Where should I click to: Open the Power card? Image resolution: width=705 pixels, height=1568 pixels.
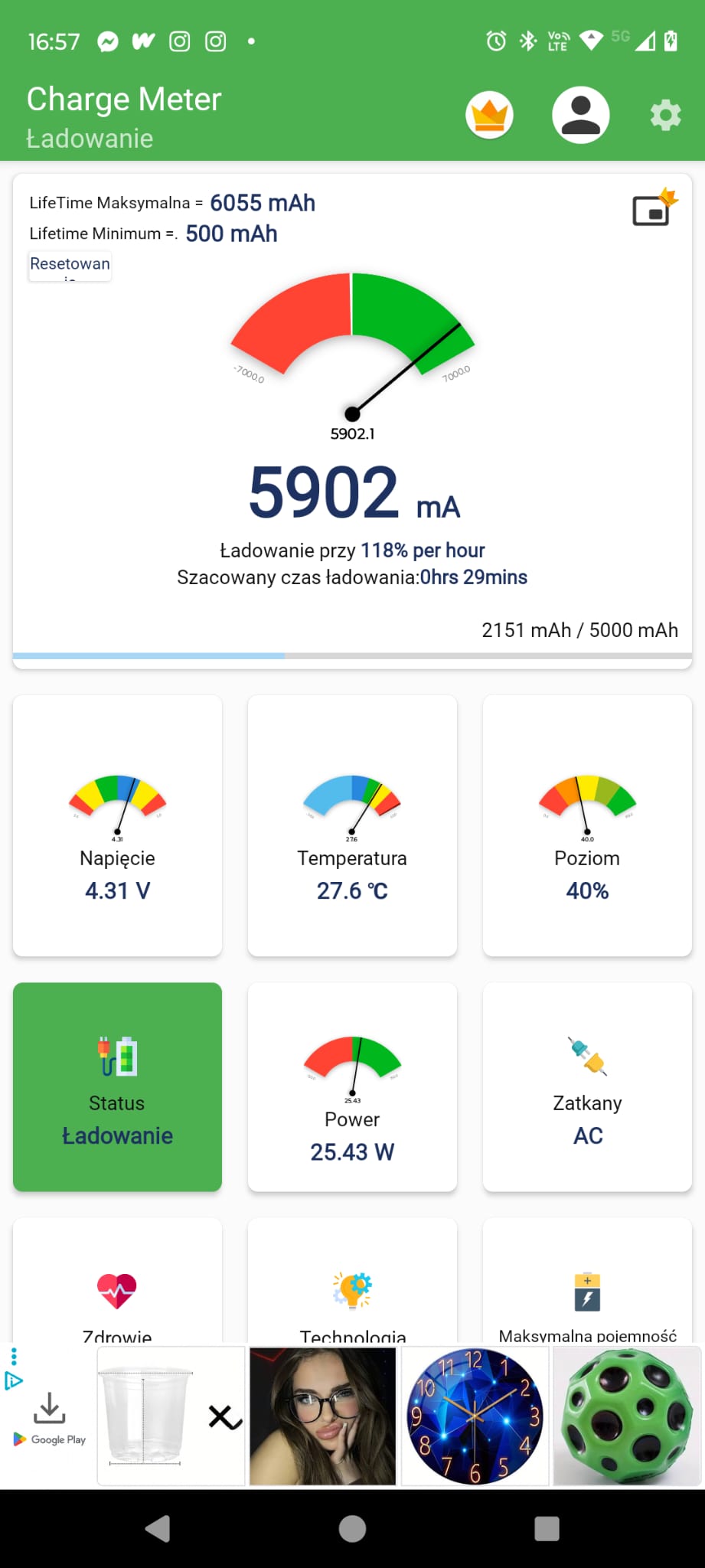click(x=352, y=1086)
